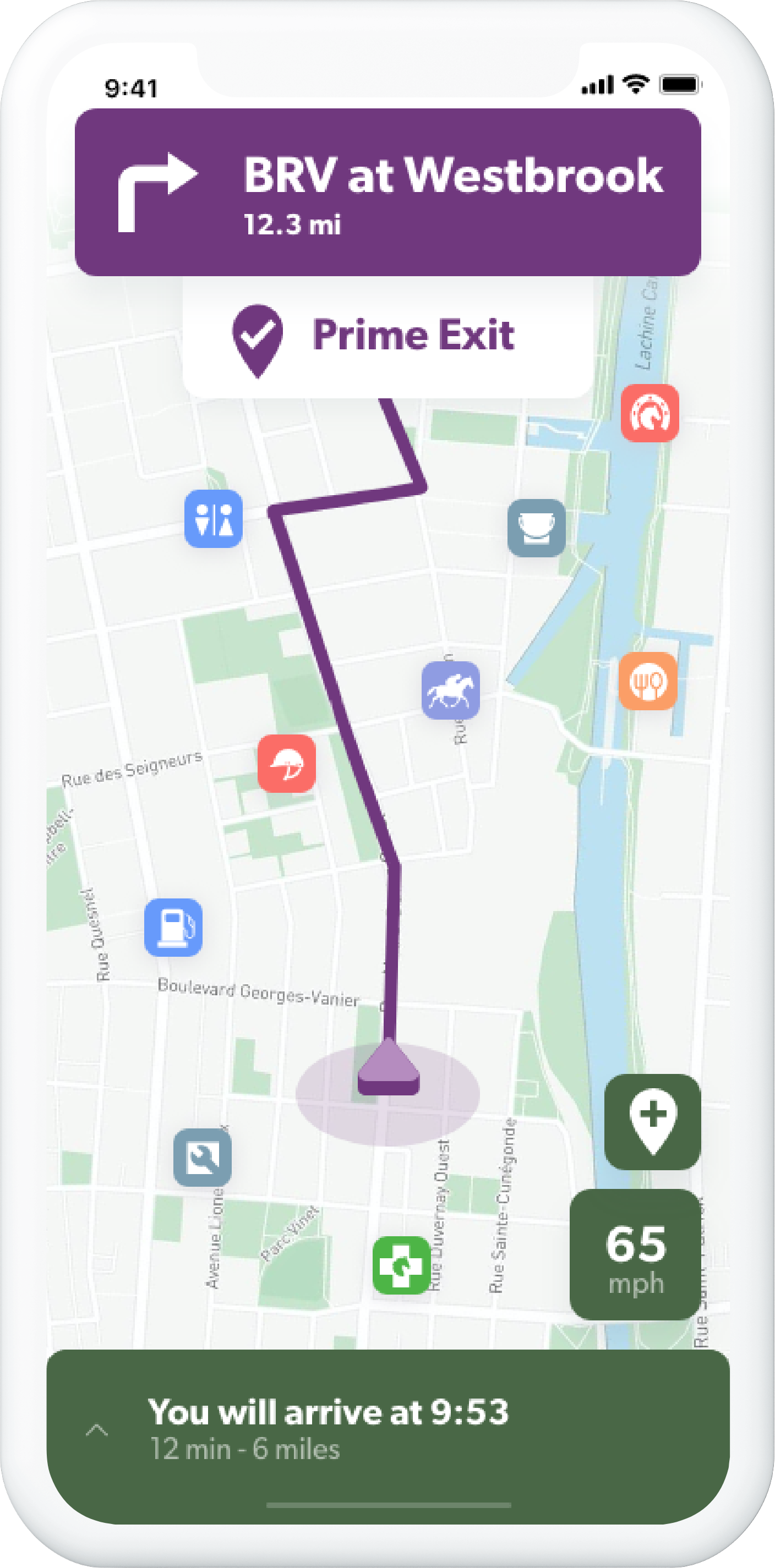Open the BRV at Westbrook turn banner
Screen dimensions: 775x1568
pyautogui.click(x=388, y=192)
